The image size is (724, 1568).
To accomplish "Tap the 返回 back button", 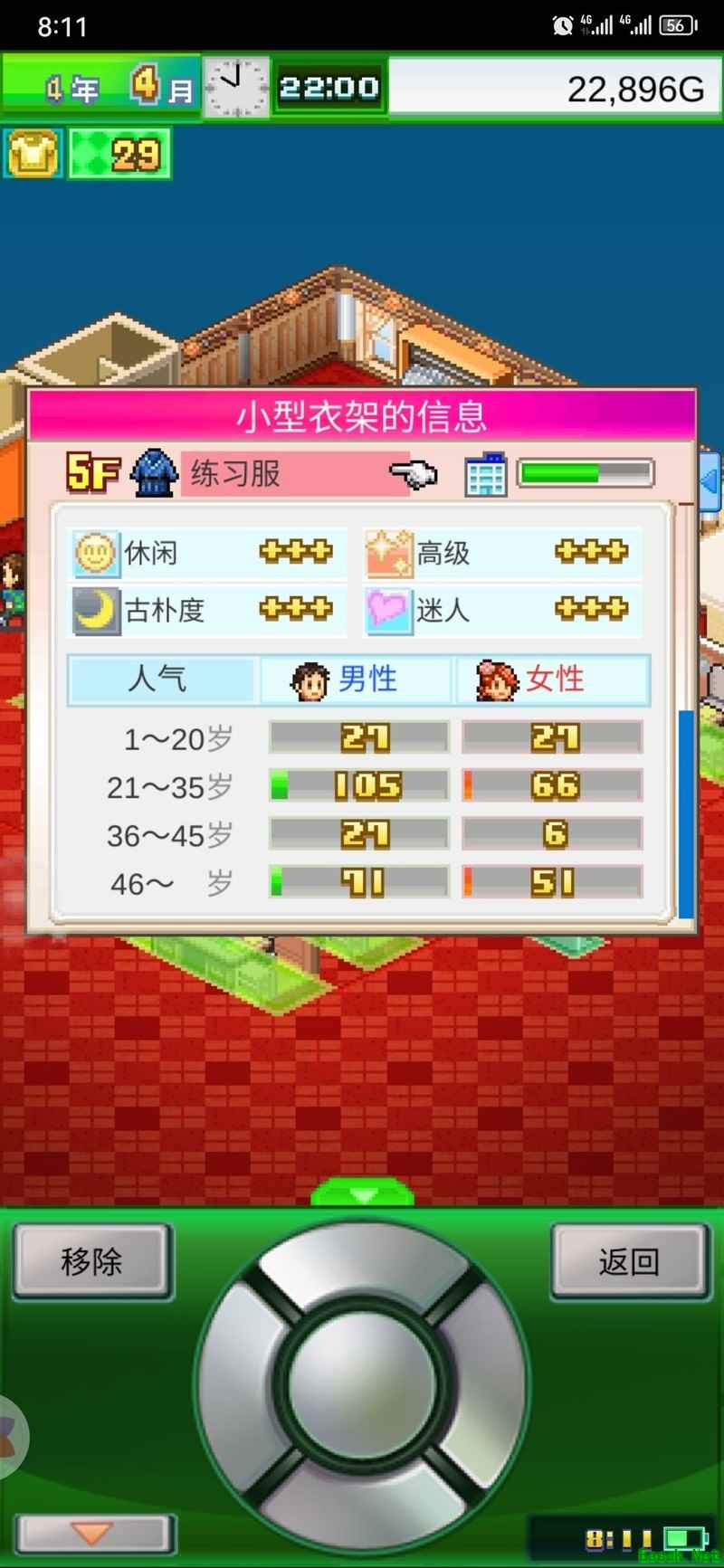I will point(629,1261).
